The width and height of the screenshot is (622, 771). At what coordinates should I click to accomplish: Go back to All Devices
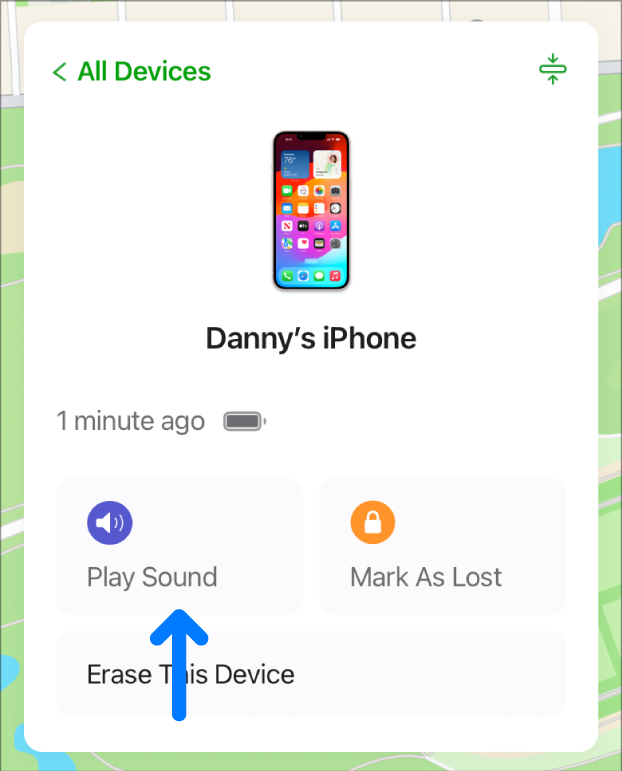[132, 72]
